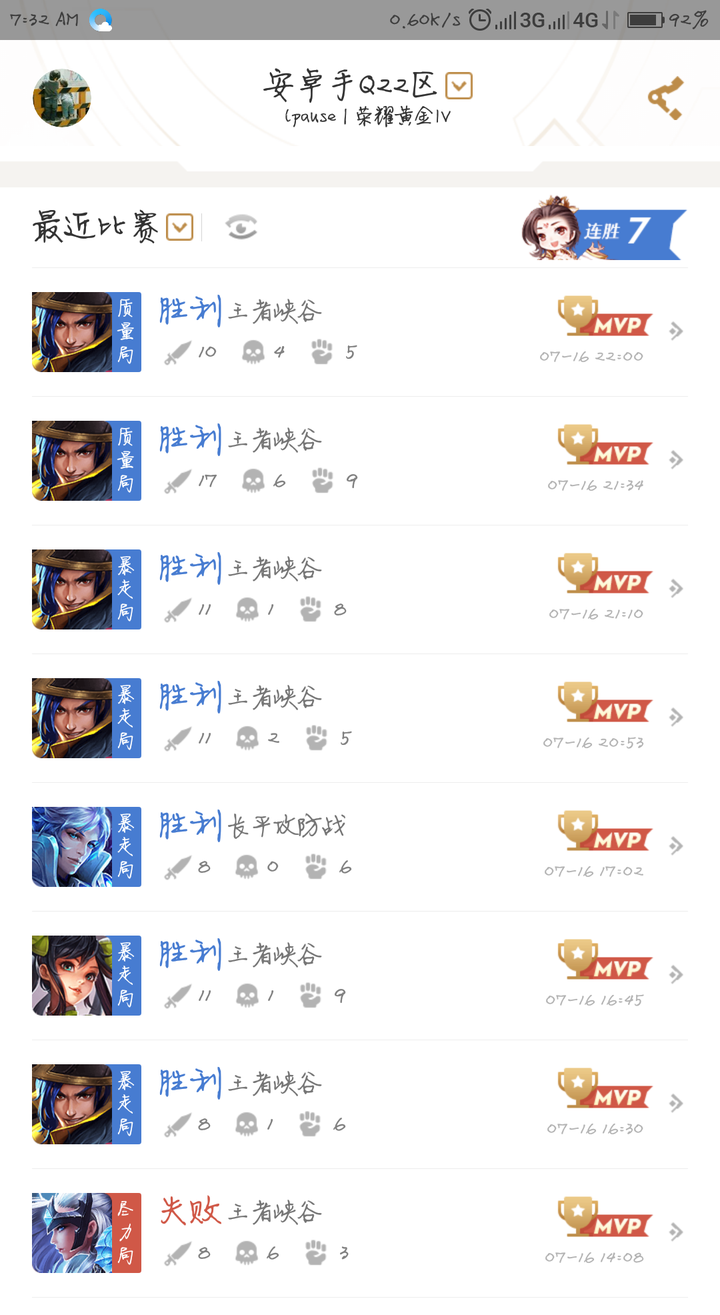Open the match played at 07-16 20:53

click(360, 718)
